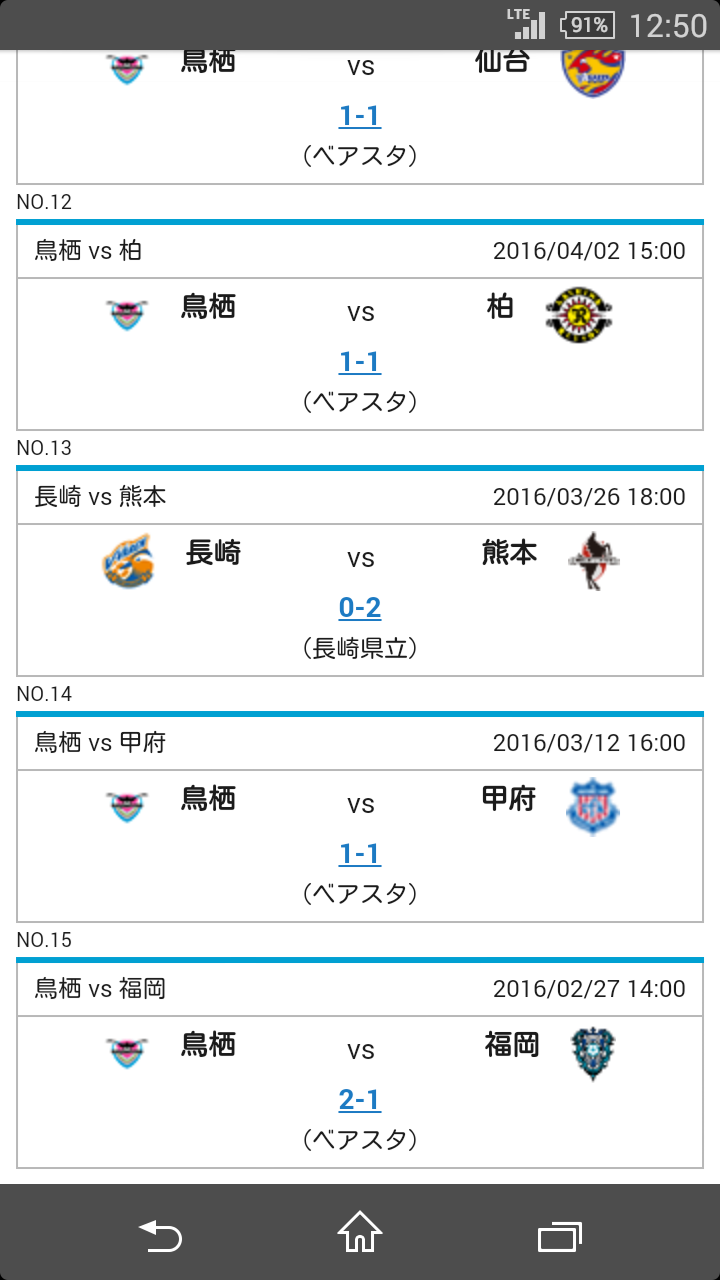Open the 1-1 score link for 鳥栖 vs 甲府

(360, 854)
